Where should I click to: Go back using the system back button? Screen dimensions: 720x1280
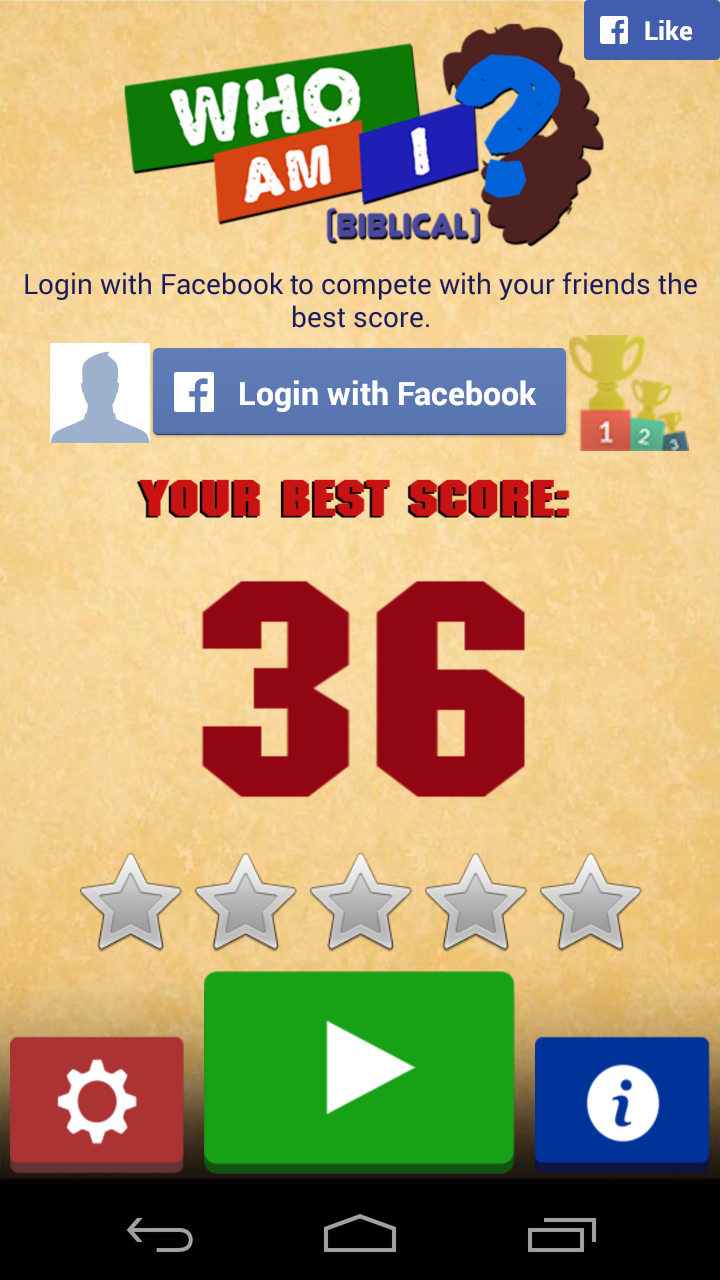pos(160,1236)
